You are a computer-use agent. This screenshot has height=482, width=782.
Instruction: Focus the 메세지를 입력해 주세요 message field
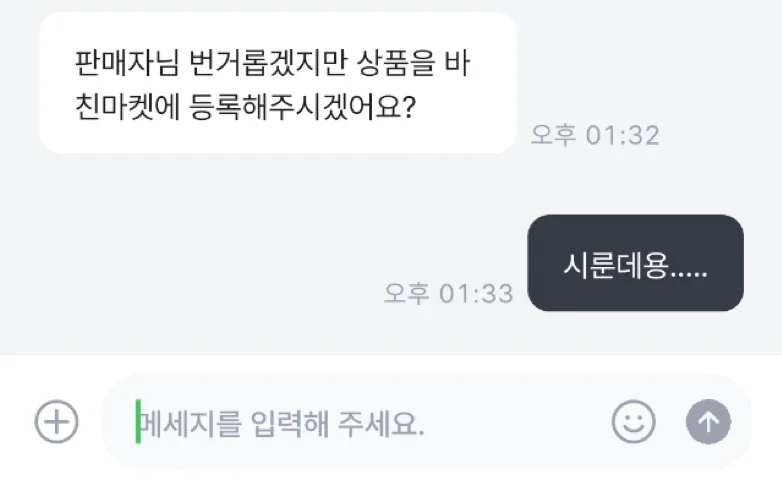[x=360, y=423]
